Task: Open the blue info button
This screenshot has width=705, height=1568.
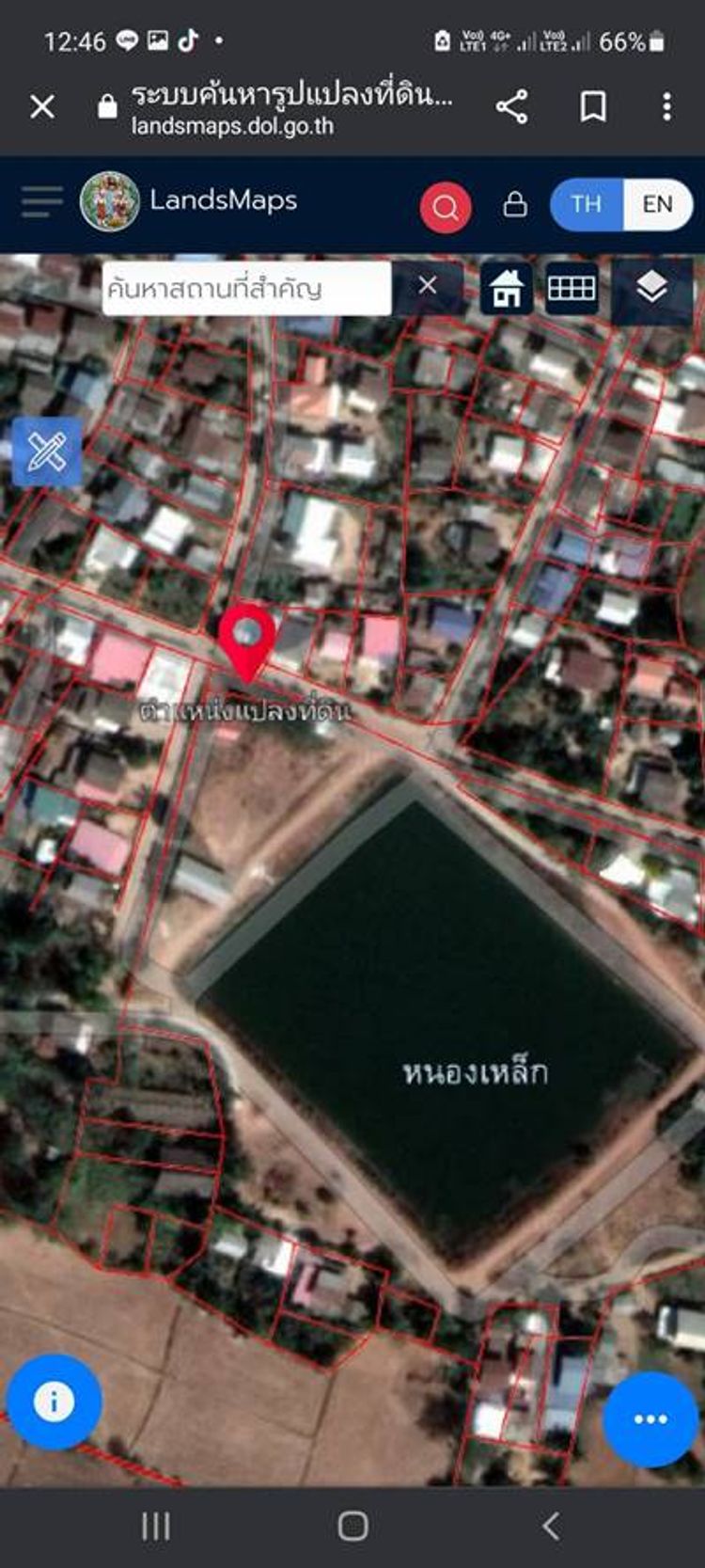Action: point(54,1402)
